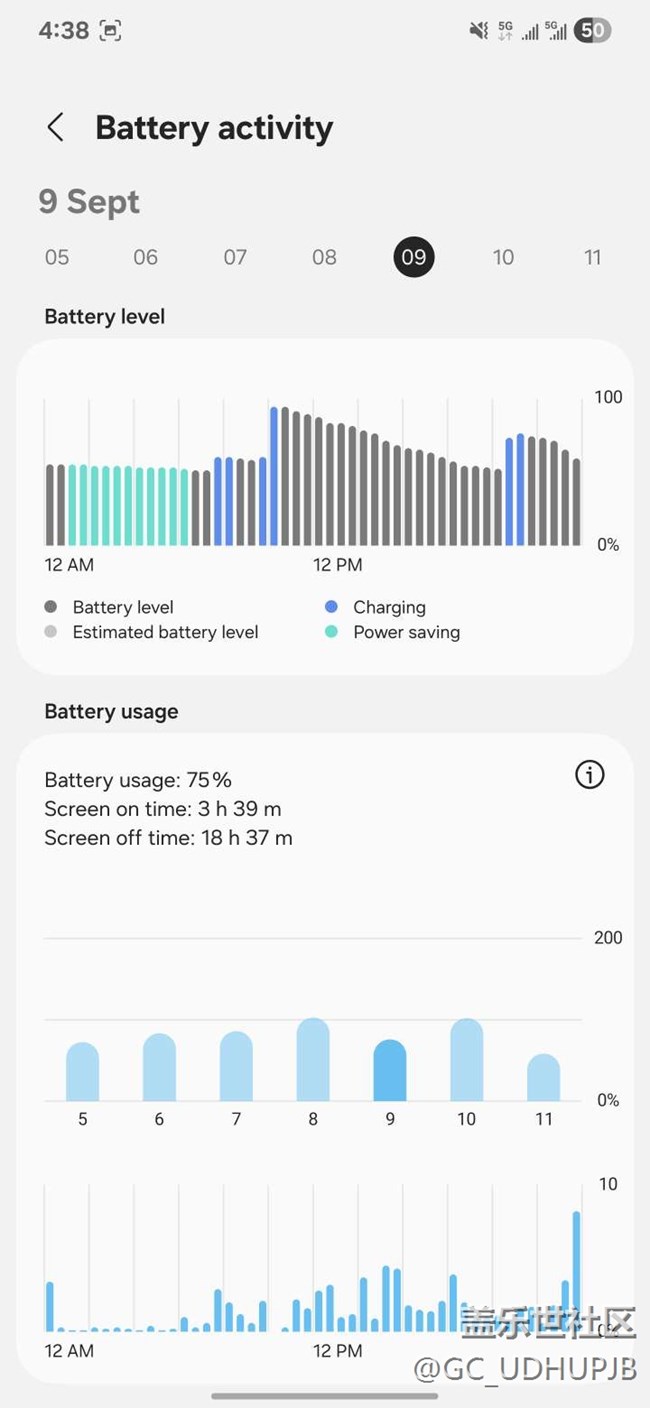
Task: Tap day 11 bar in usage chart
Action: (x=544, y=1077)
